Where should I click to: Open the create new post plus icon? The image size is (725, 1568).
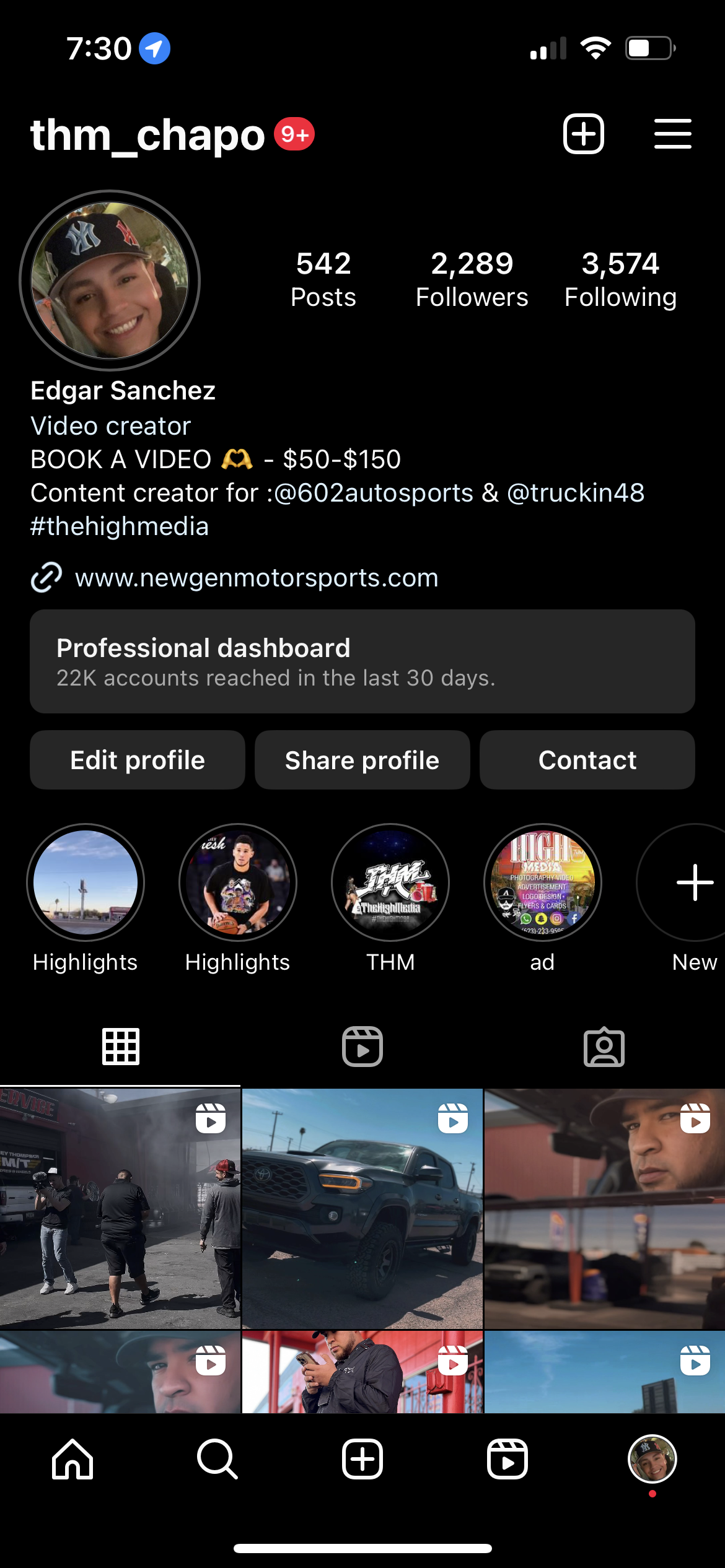(x=583, y=134)
